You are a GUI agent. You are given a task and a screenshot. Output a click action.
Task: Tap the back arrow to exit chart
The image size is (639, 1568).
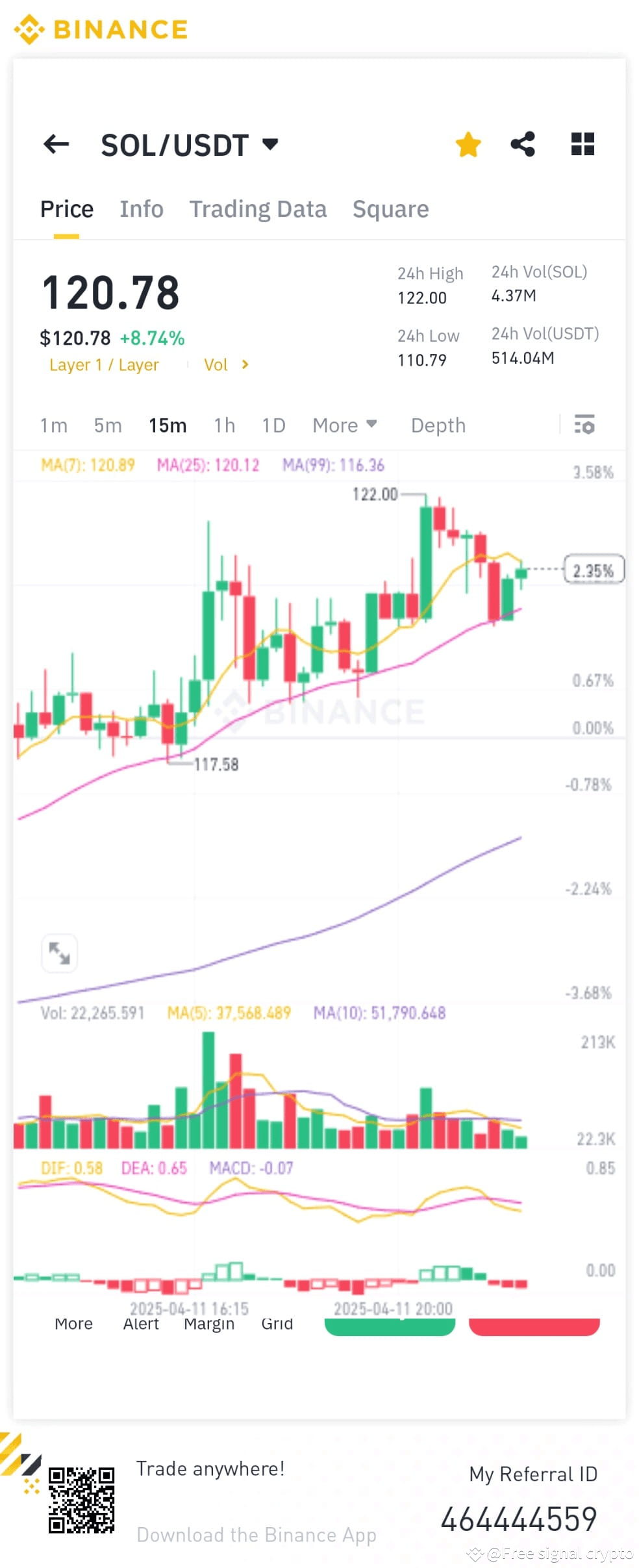(x=56, y=144)
